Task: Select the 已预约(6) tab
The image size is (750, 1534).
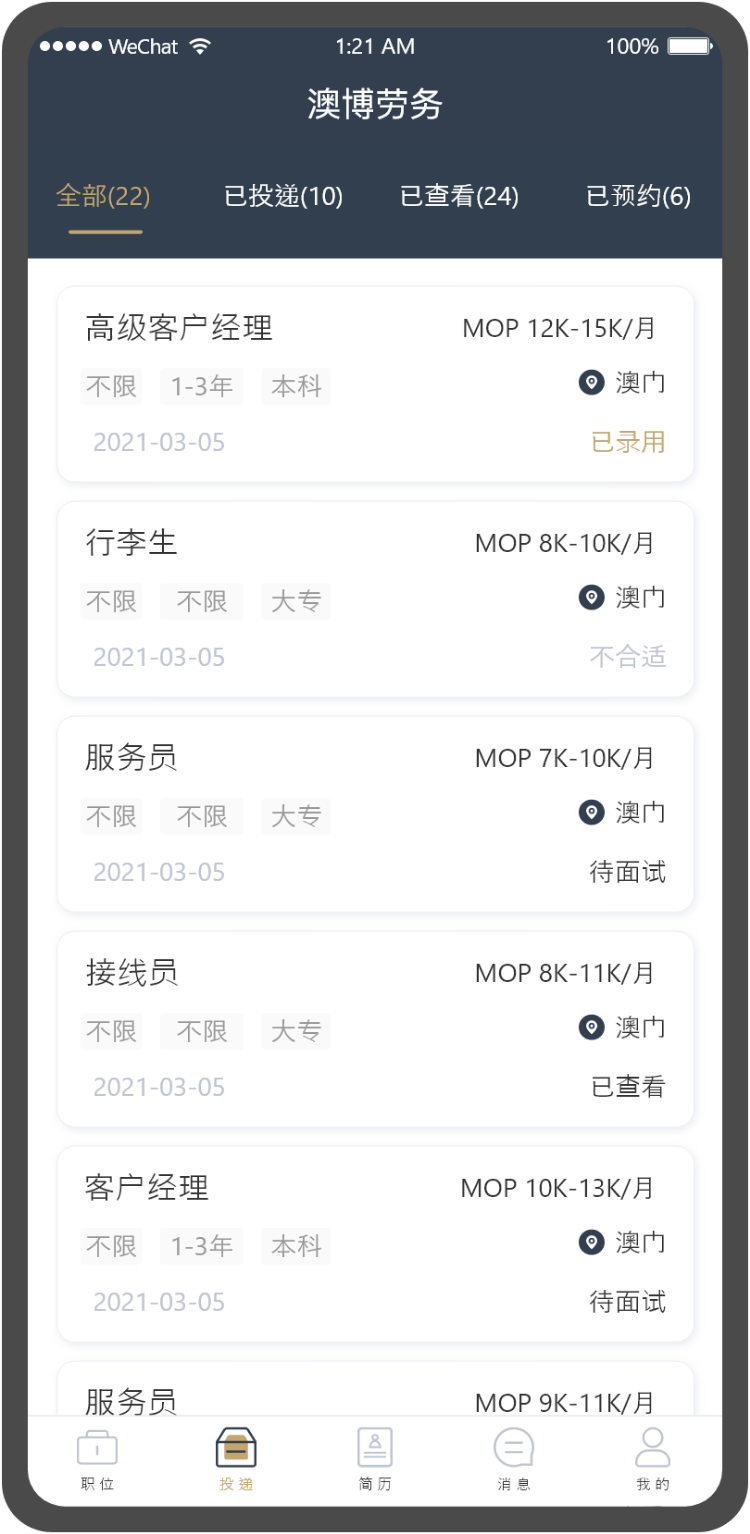Action: point(636,197)
